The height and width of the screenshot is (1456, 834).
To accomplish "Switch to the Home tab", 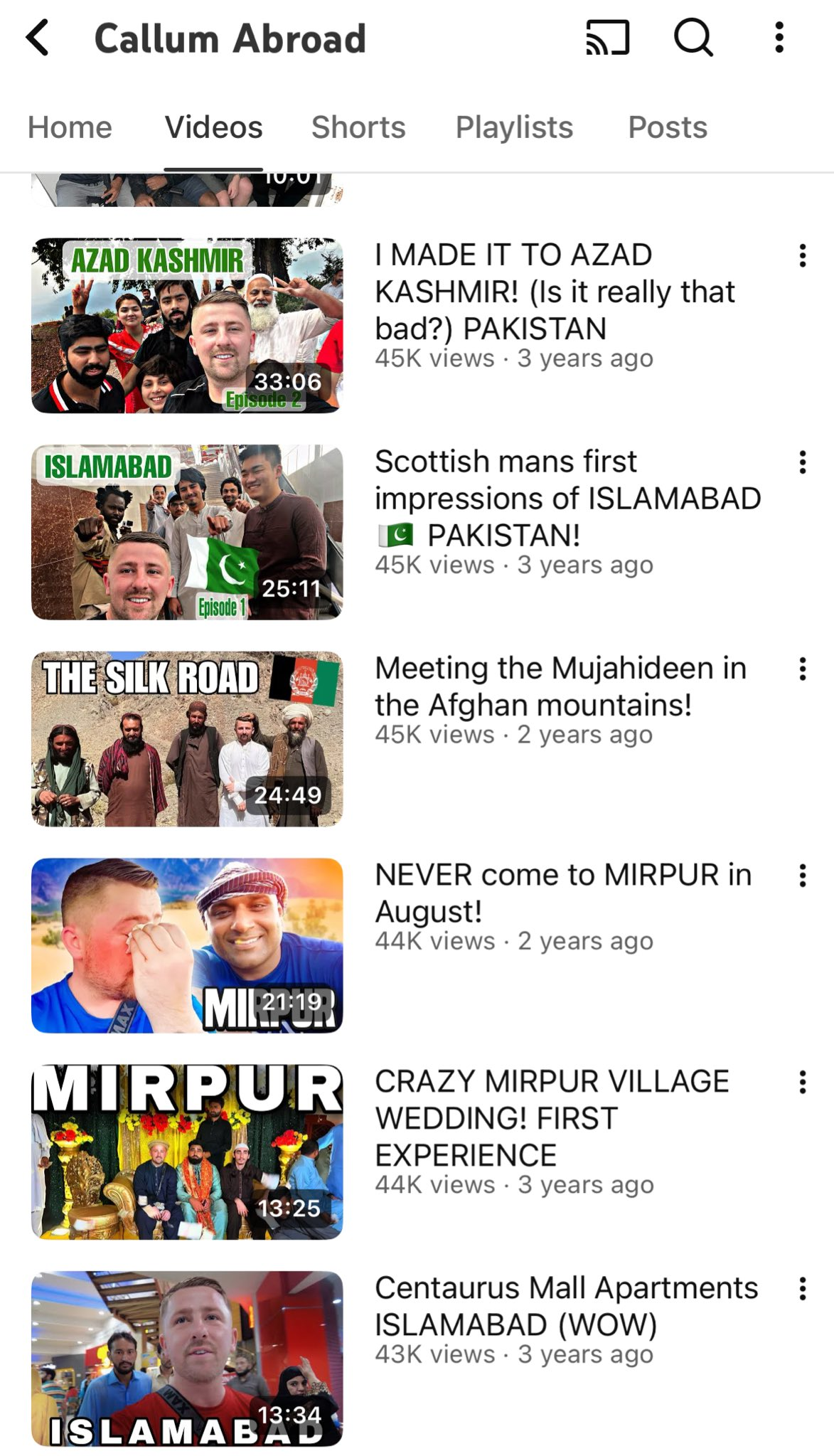I will [x=70, y=128].
